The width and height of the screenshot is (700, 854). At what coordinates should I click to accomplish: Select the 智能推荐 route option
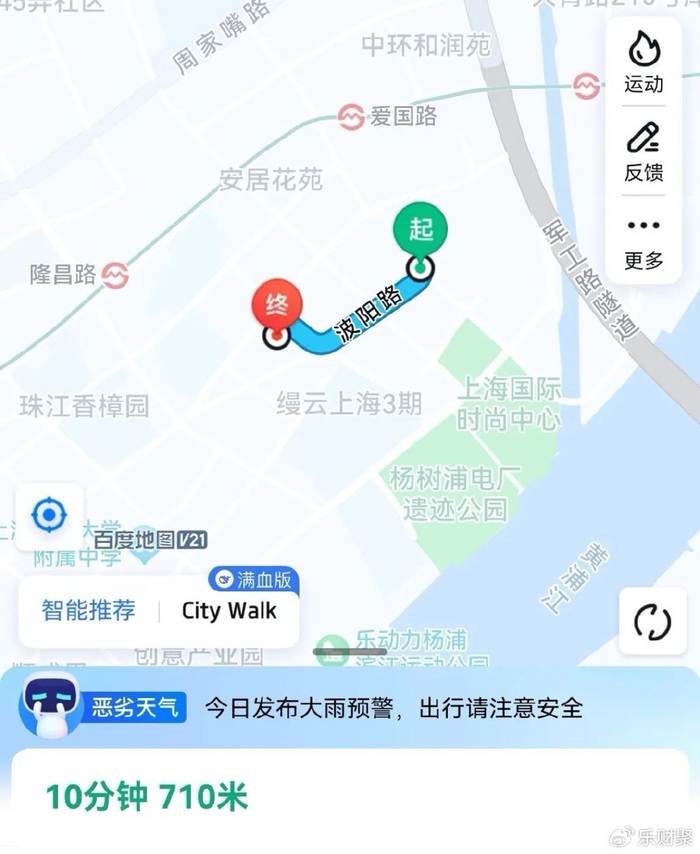(89, 610)
